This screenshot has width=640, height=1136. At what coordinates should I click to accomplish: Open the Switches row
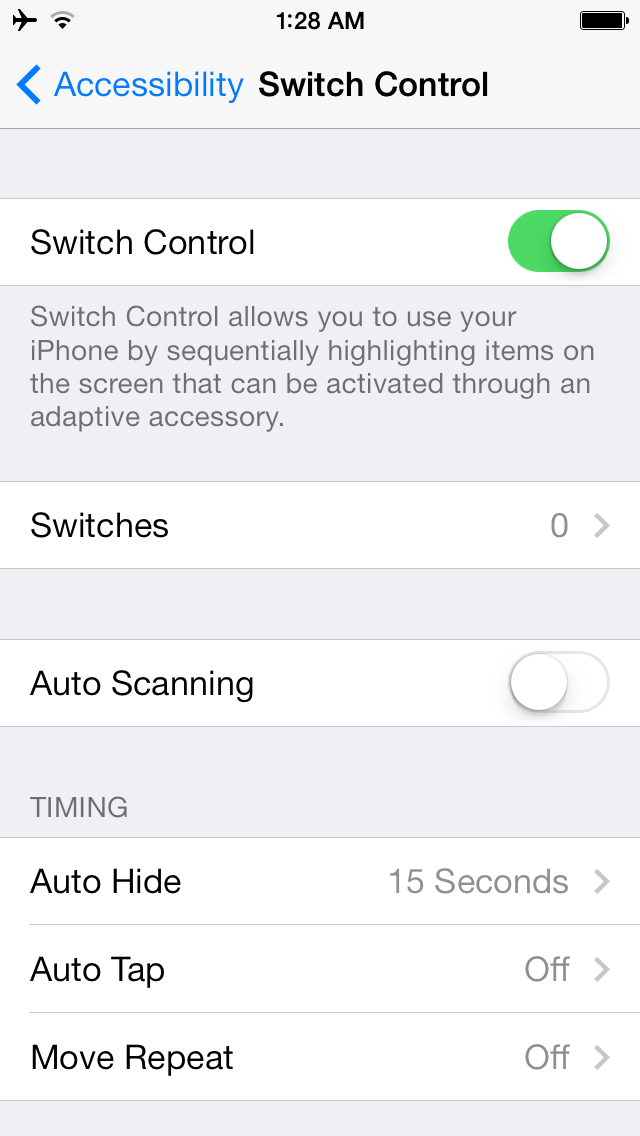pos(320,525)
